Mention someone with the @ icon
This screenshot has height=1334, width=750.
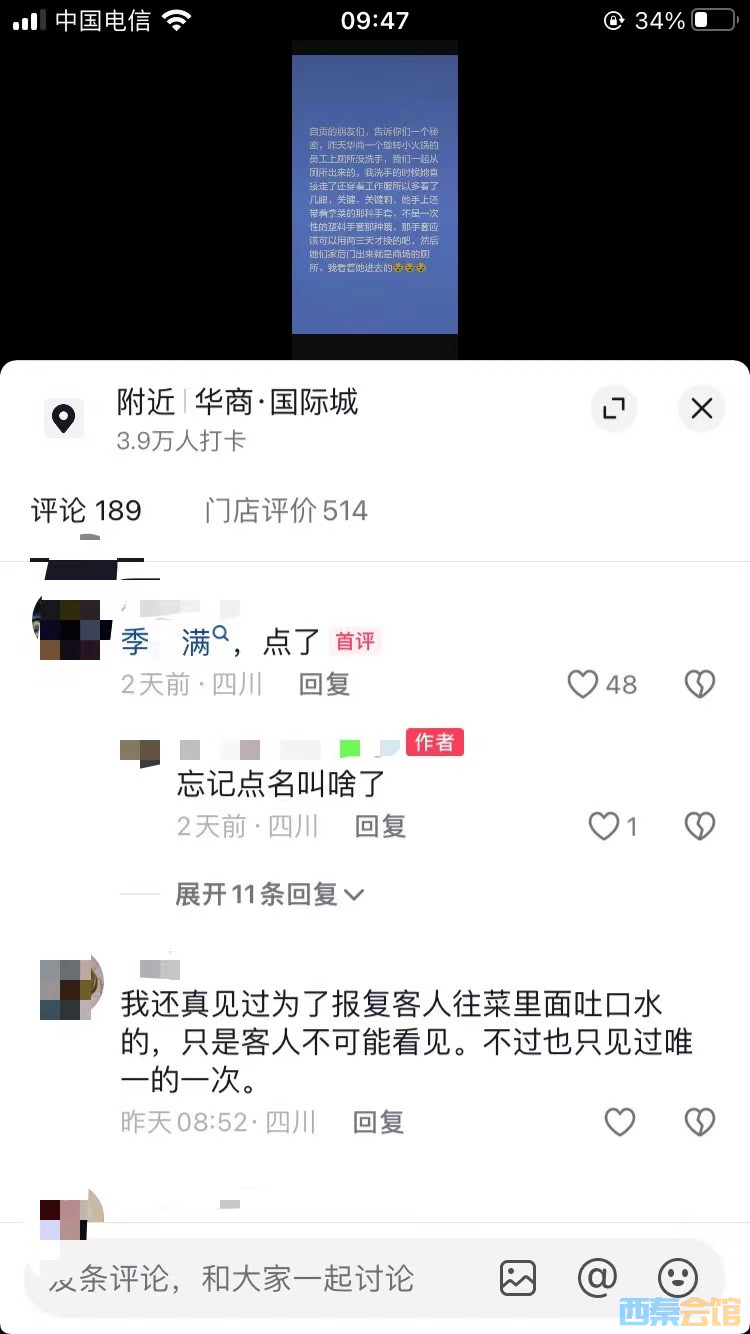pos(597,1278)
